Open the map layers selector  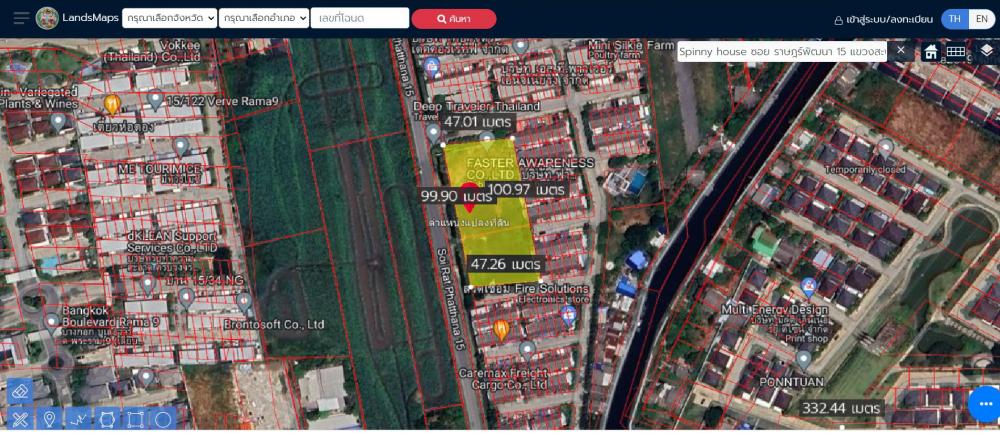(x=986, y=51)
